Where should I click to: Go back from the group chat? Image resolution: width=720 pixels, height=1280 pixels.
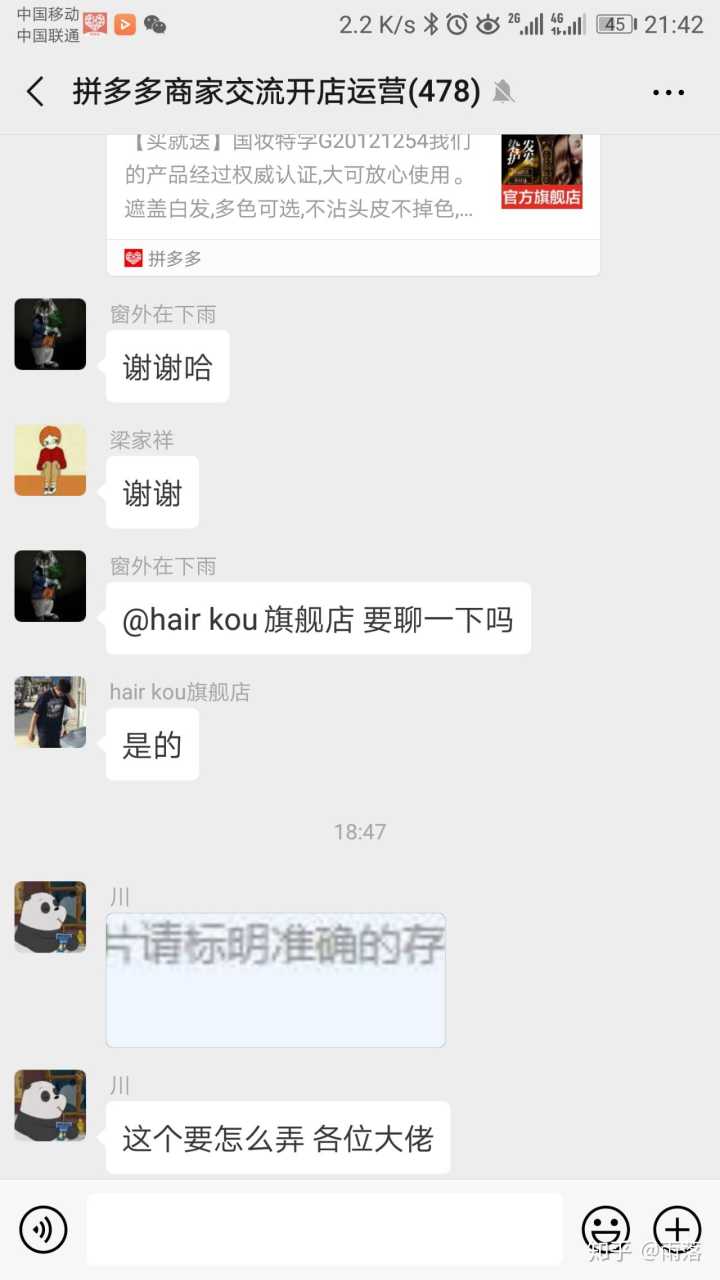35,92
